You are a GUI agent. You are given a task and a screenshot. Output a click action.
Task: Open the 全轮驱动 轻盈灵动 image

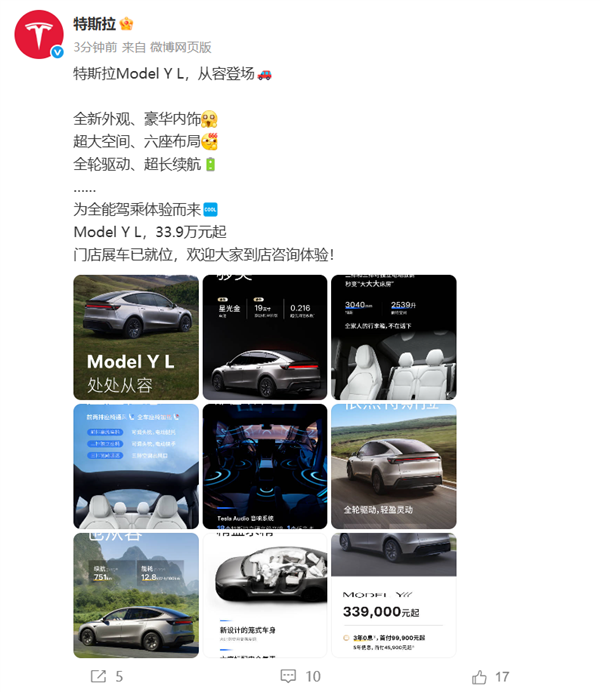393,466
